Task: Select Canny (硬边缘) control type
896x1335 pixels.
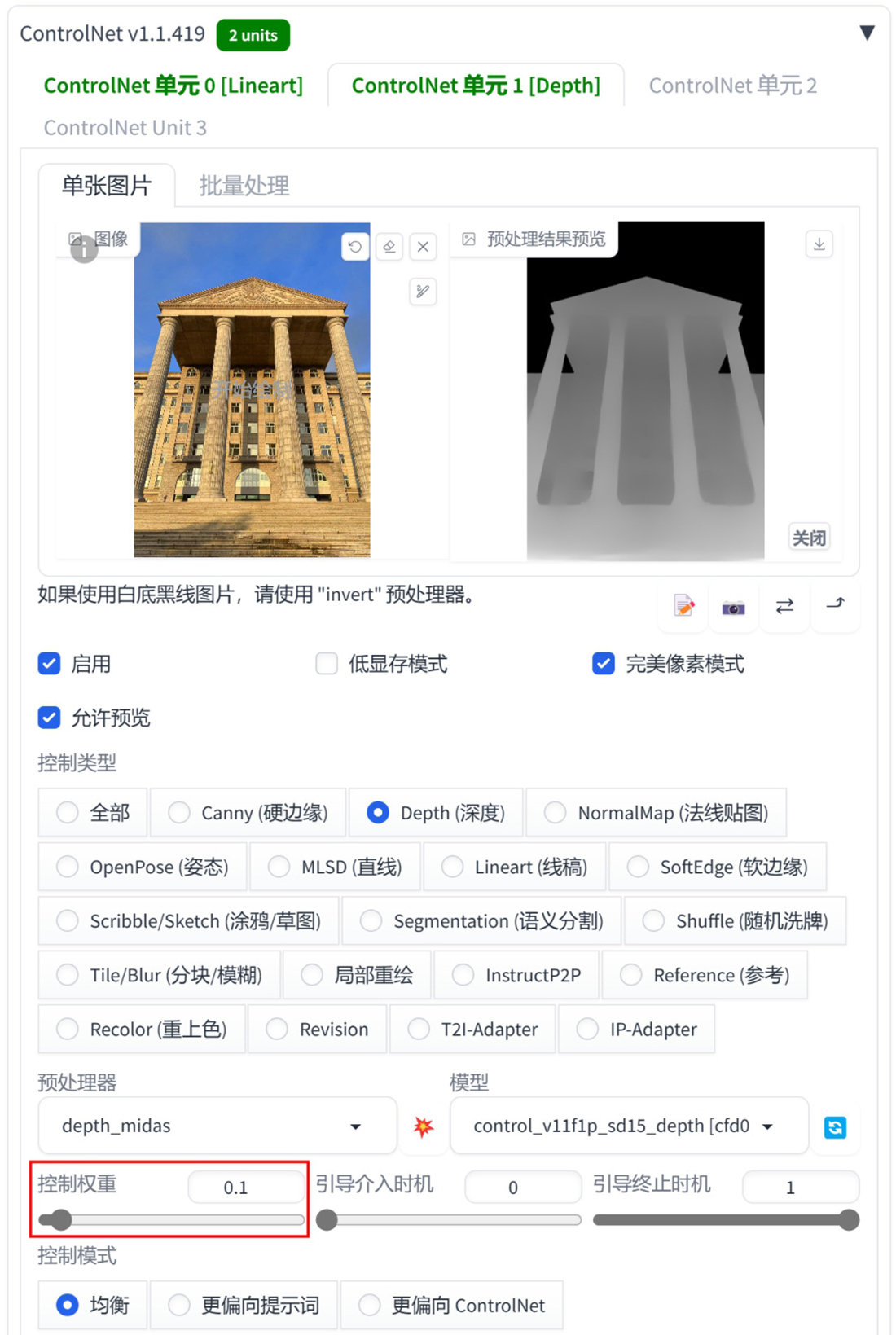Action: (179, 812)
